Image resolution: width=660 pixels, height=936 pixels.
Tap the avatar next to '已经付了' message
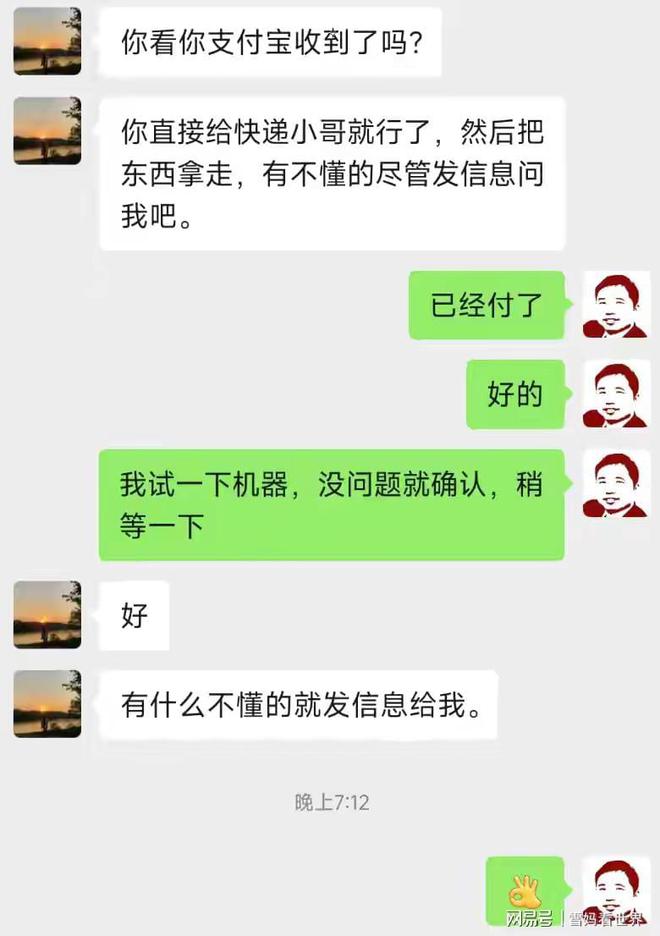(616, 305)
